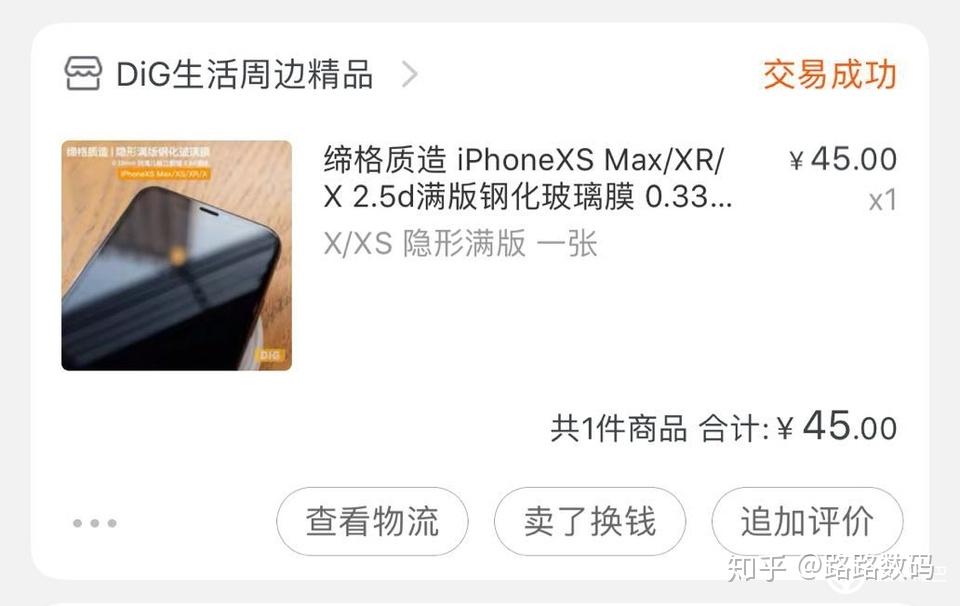960x606 pixels.
Task: Open the 缔格质造 iPhoneXS Max order details
Action: (x=527, y=178)
